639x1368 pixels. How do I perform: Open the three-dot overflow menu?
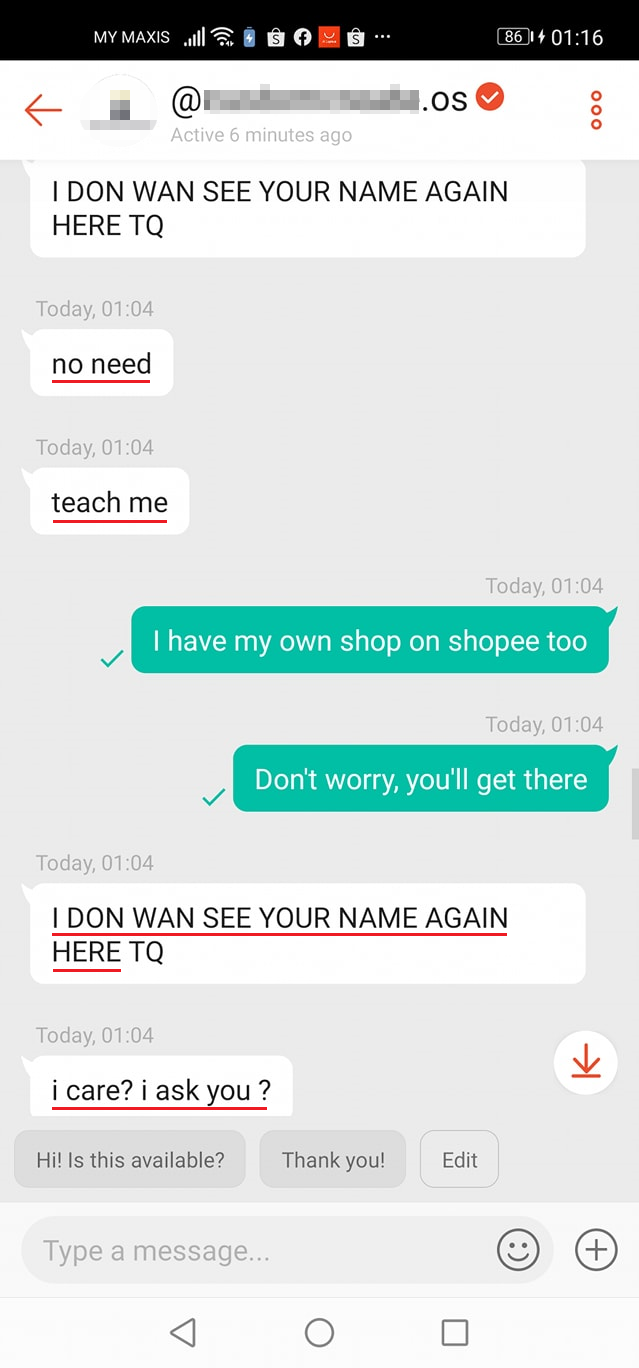coord(596,110)
